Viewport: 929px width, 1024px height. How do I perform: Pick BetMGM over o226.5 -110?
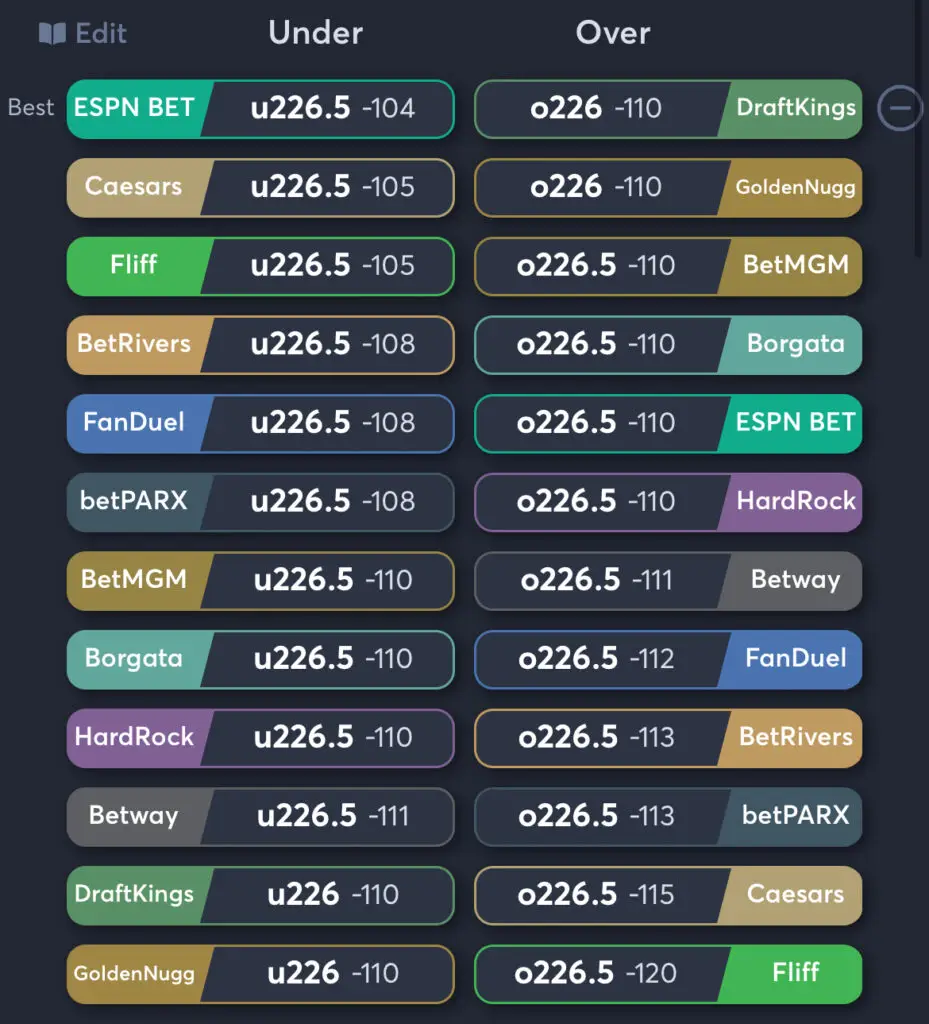coord(667,266)
